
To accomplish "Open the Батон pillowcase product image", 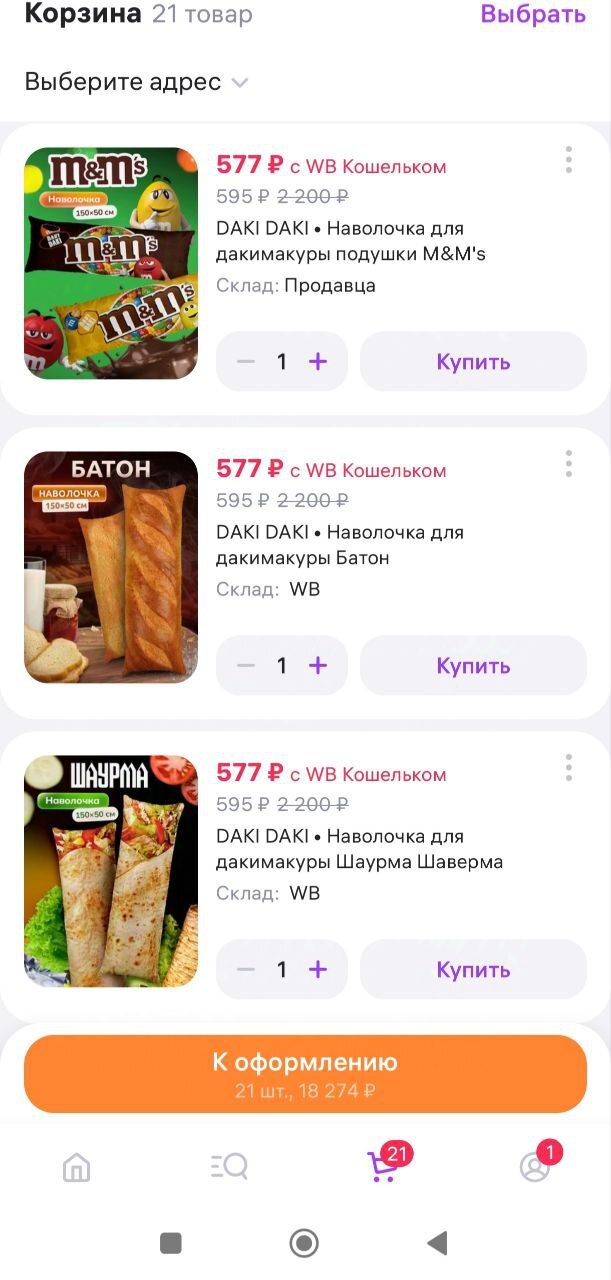I will pos(111,567).
